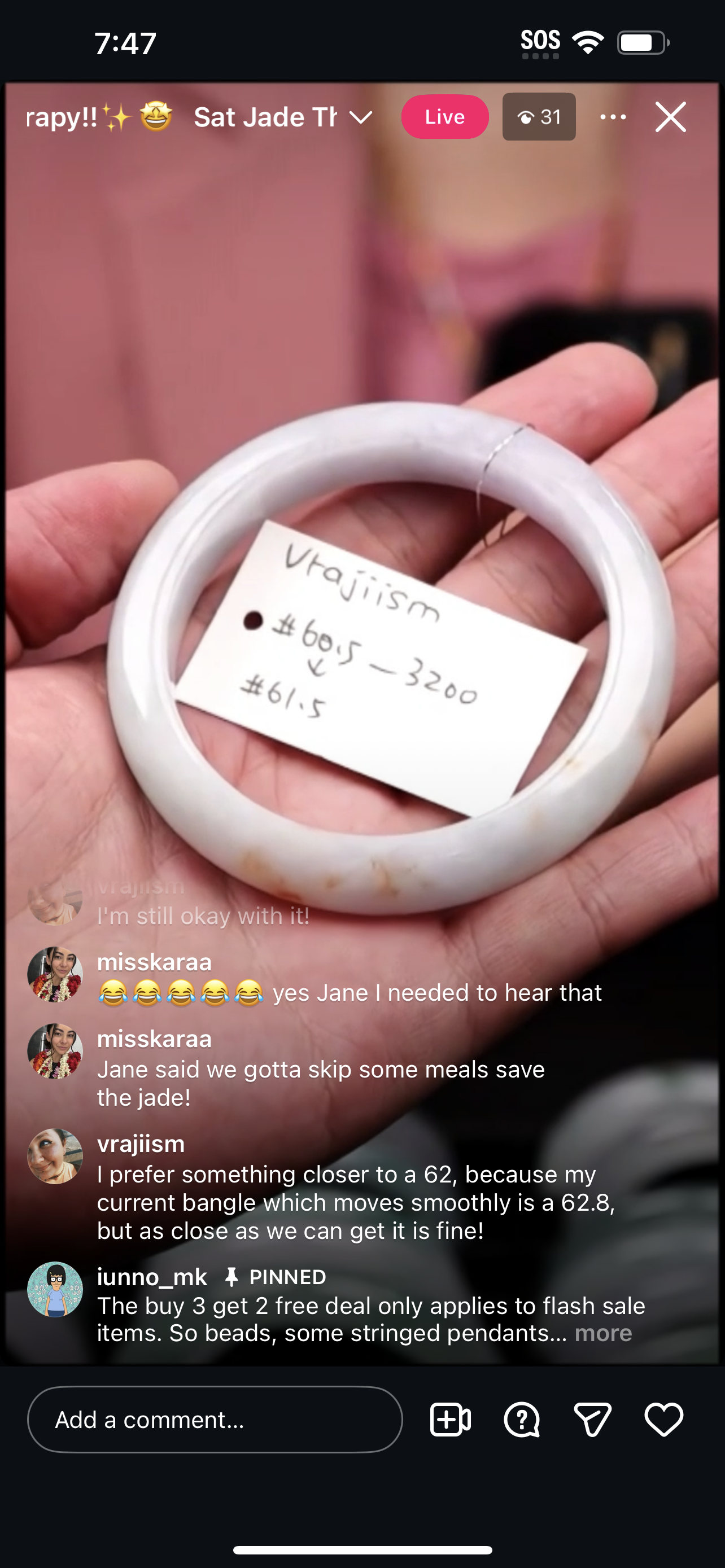Expand pinned comment with more
Screen dimensions: 725x1568
click(x=602, y=1334)
